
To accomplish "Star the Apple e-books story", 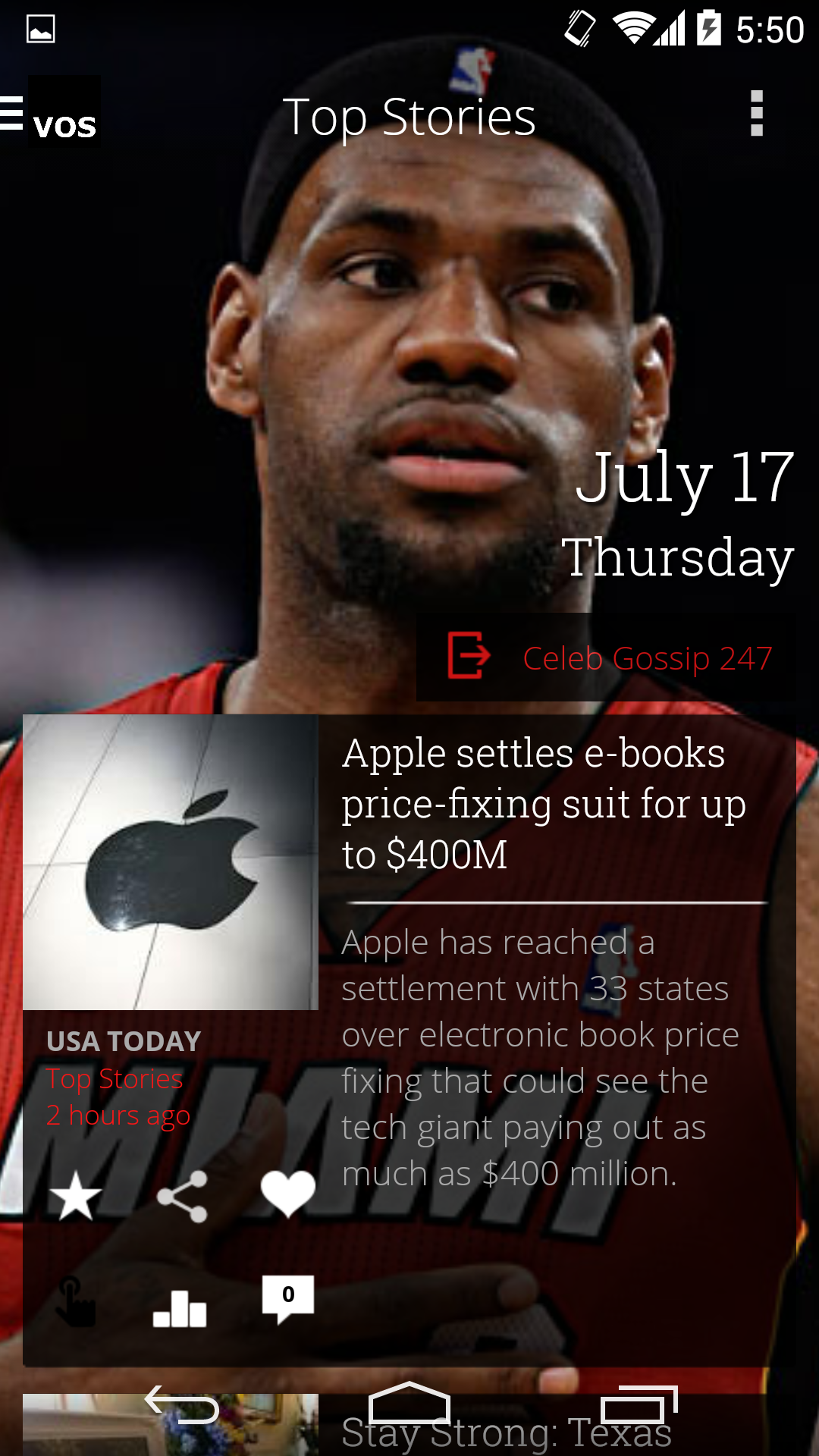I will (x=76, y=1196).
